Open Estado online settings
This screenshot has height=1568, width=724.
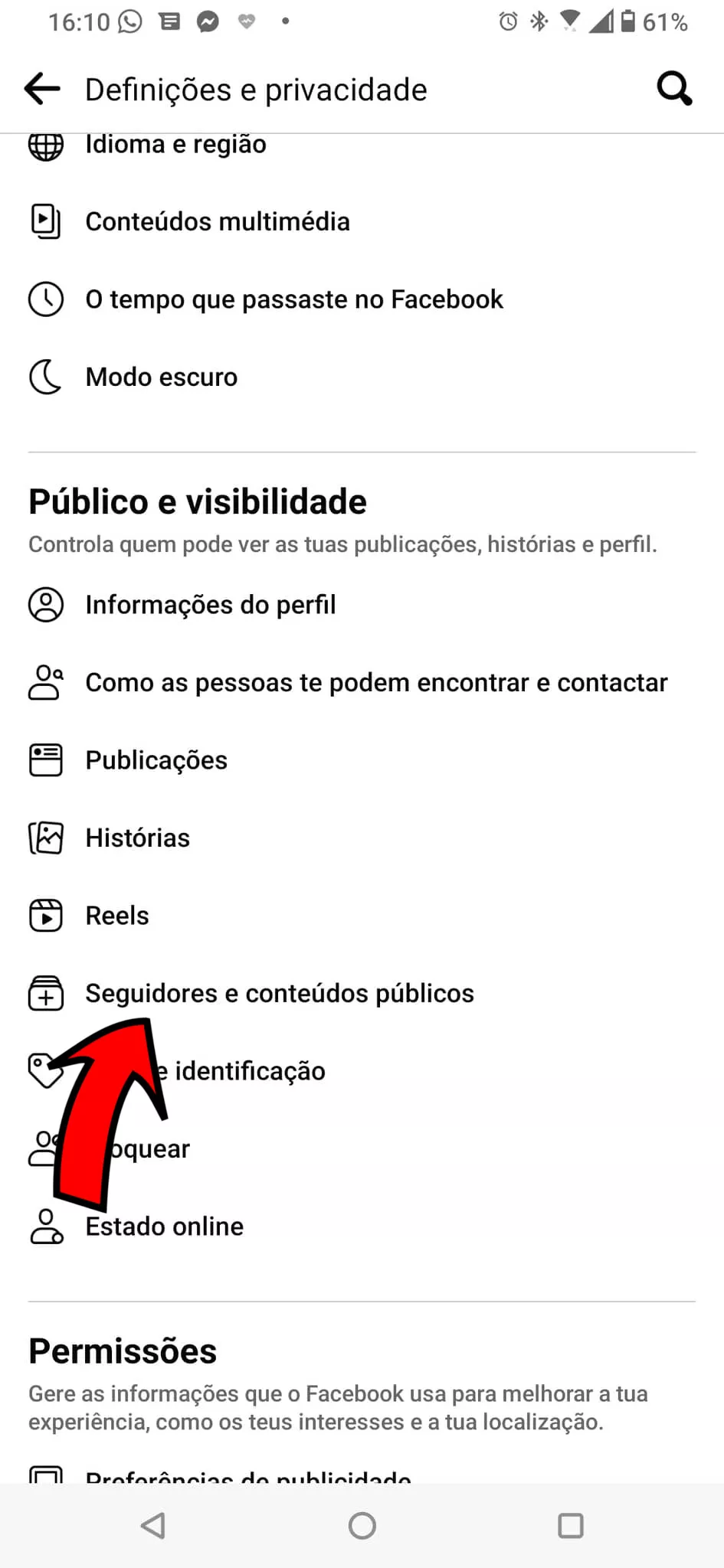pos(362,1227)
